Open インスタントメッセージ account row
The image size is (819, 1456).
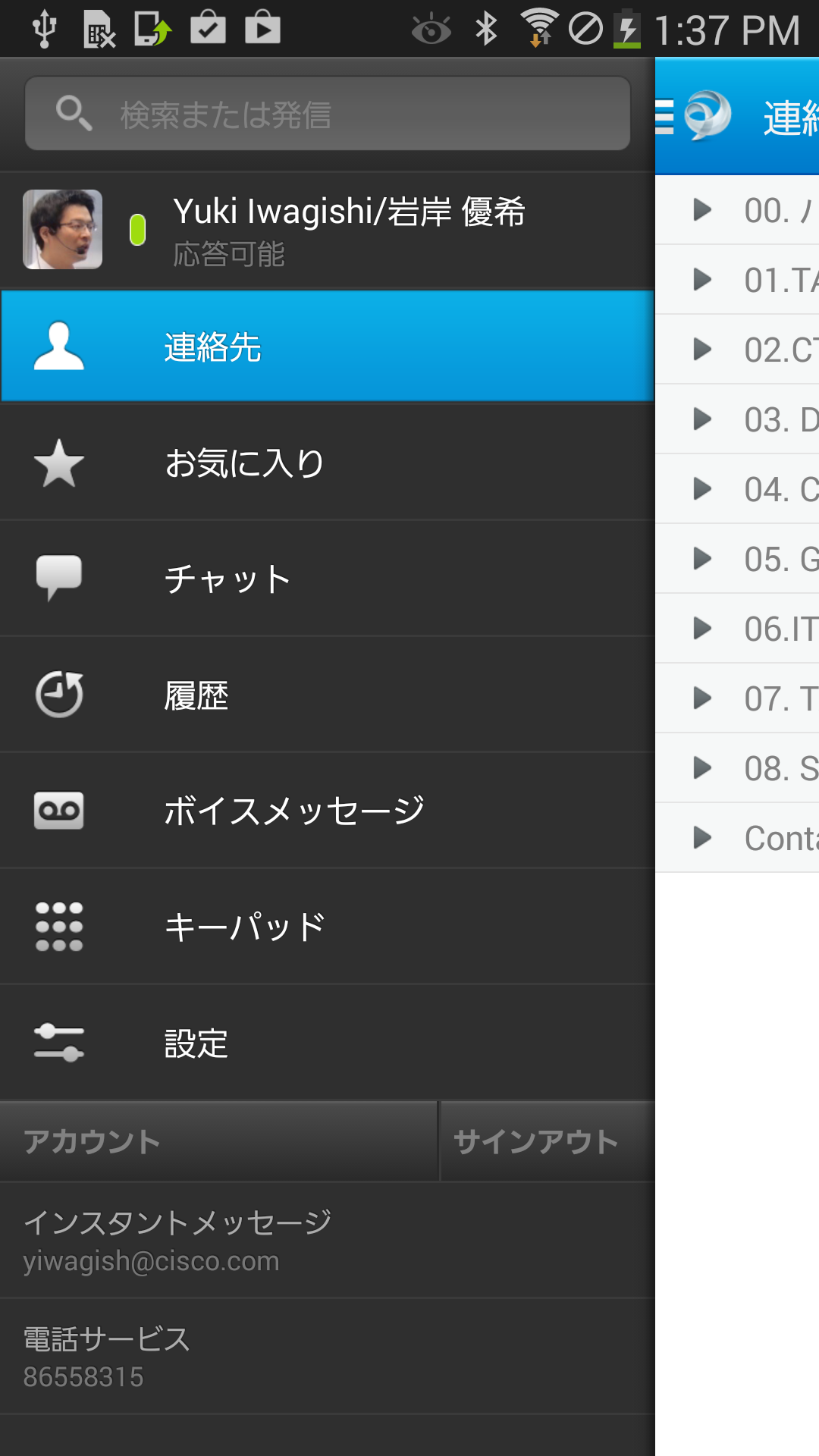pos(328,1240)
